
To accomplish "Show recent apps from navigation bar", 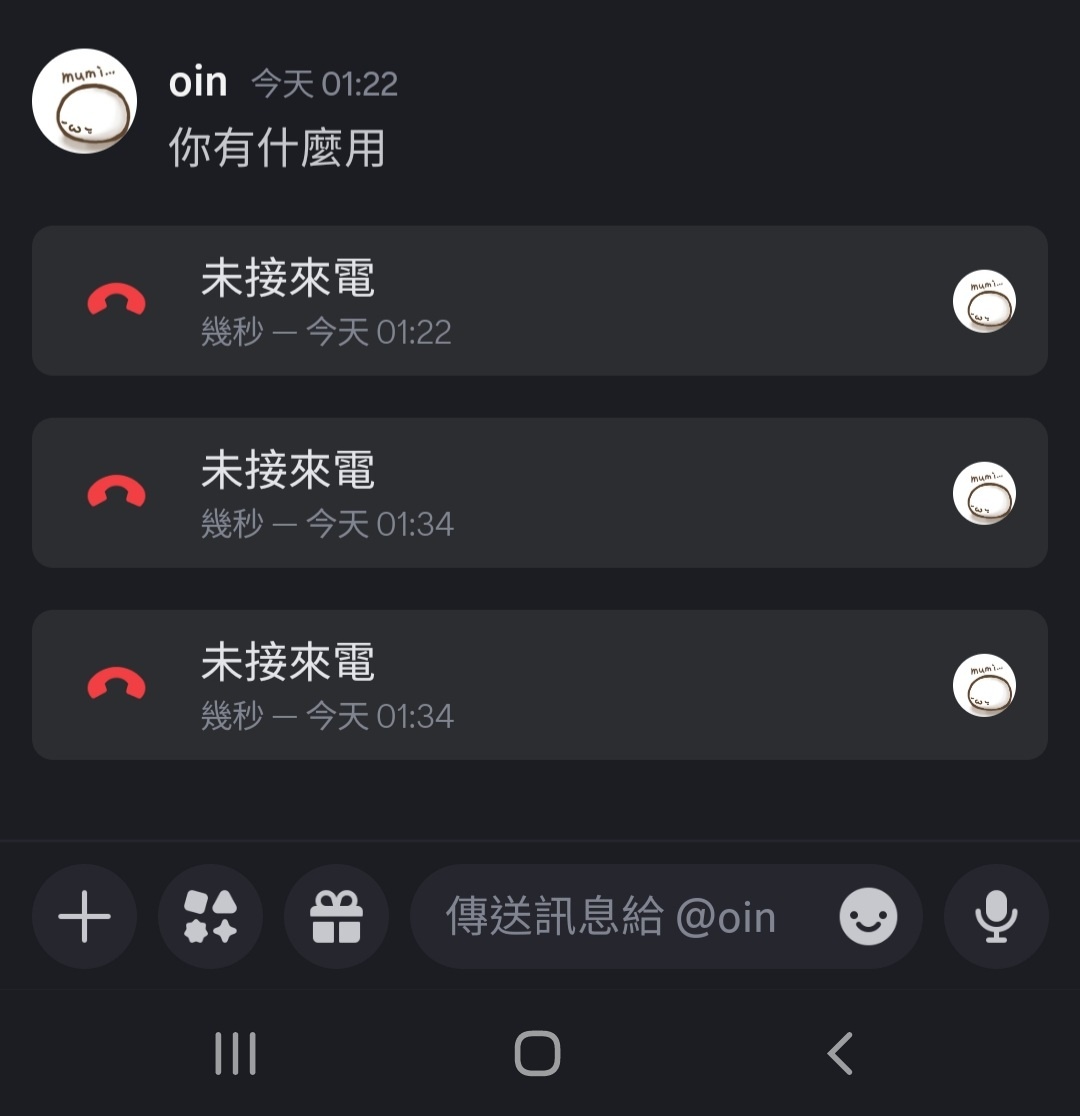I will (x=236, y=1053).
